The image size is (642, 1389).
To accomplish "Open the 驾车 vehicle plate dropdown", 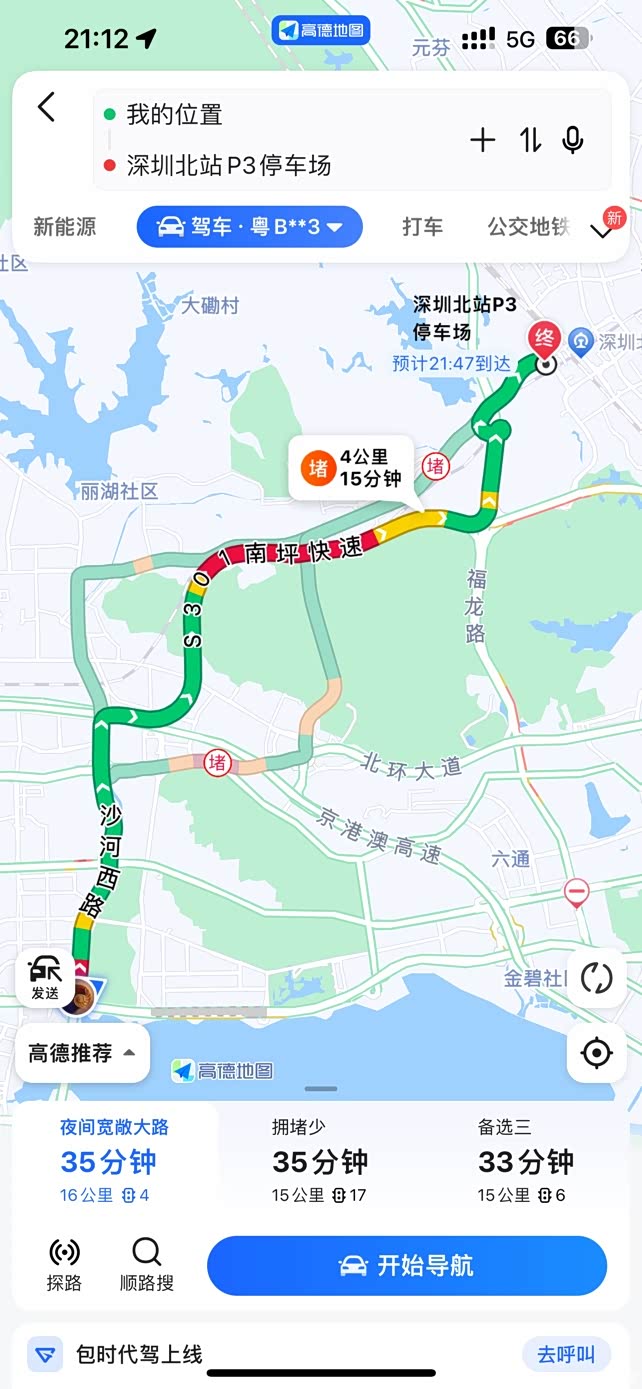I will pyautogui.click(x=249, y=227).
